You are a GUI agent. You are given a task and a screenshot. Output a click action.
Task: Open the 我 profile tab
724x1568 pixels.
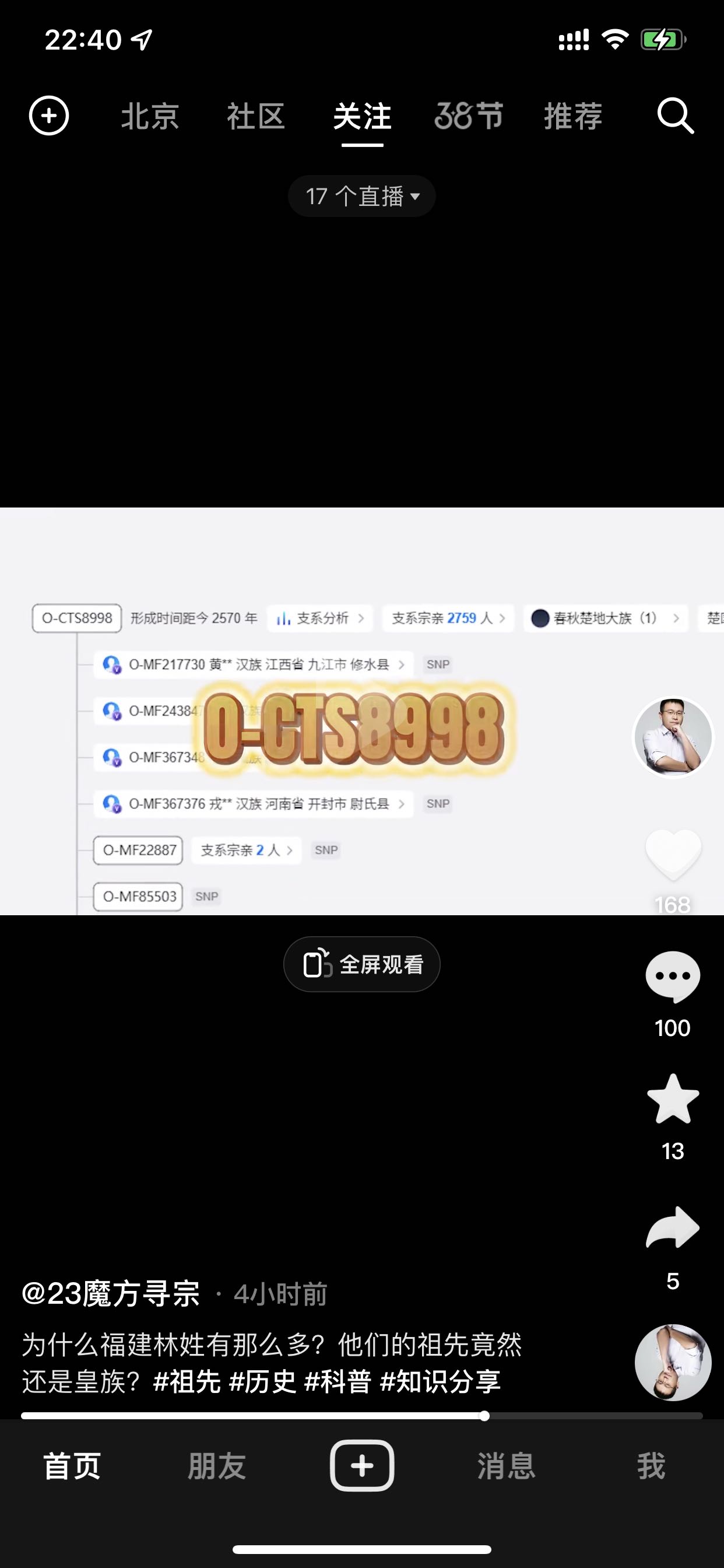[651, 1466]
